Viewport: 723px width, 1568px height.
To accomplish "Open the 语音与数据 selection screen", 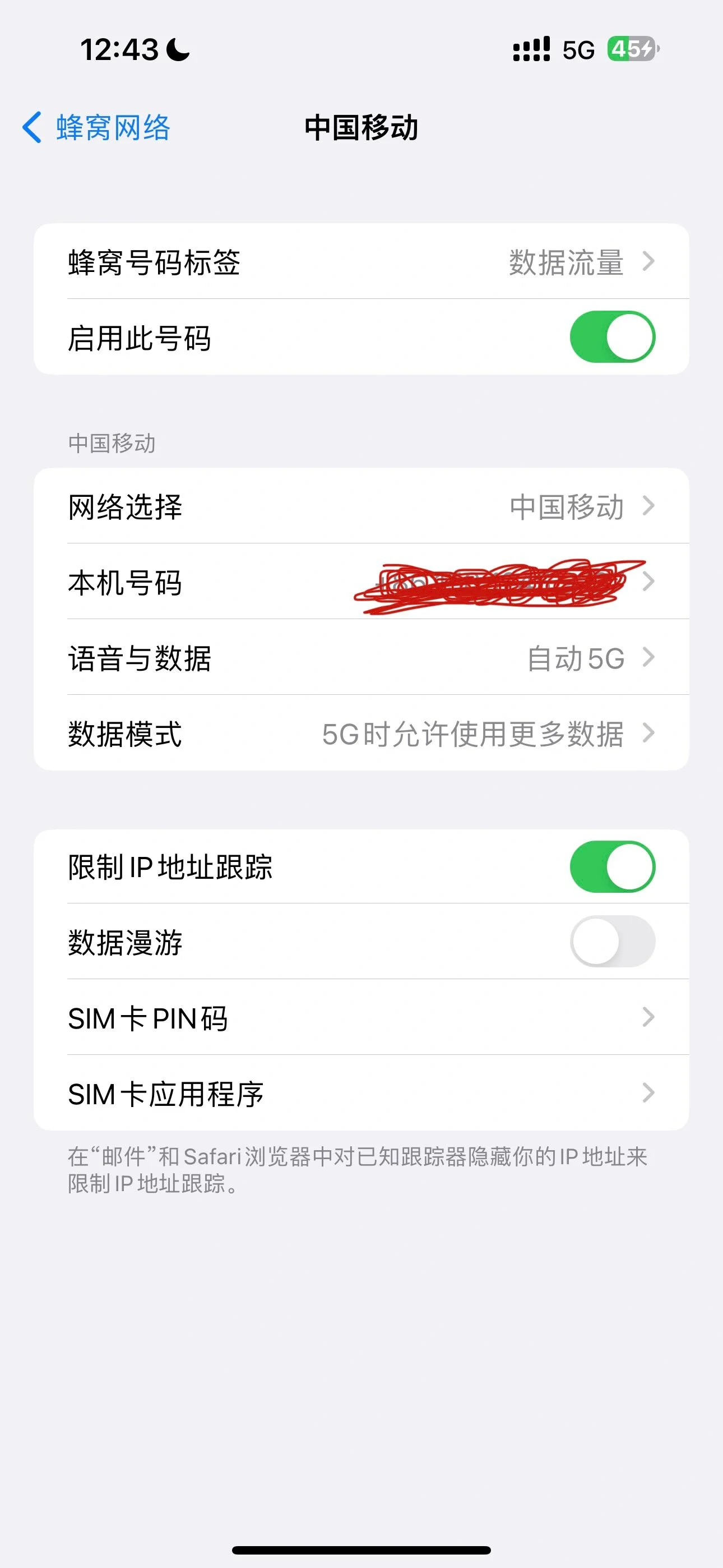I will [361, 658].
